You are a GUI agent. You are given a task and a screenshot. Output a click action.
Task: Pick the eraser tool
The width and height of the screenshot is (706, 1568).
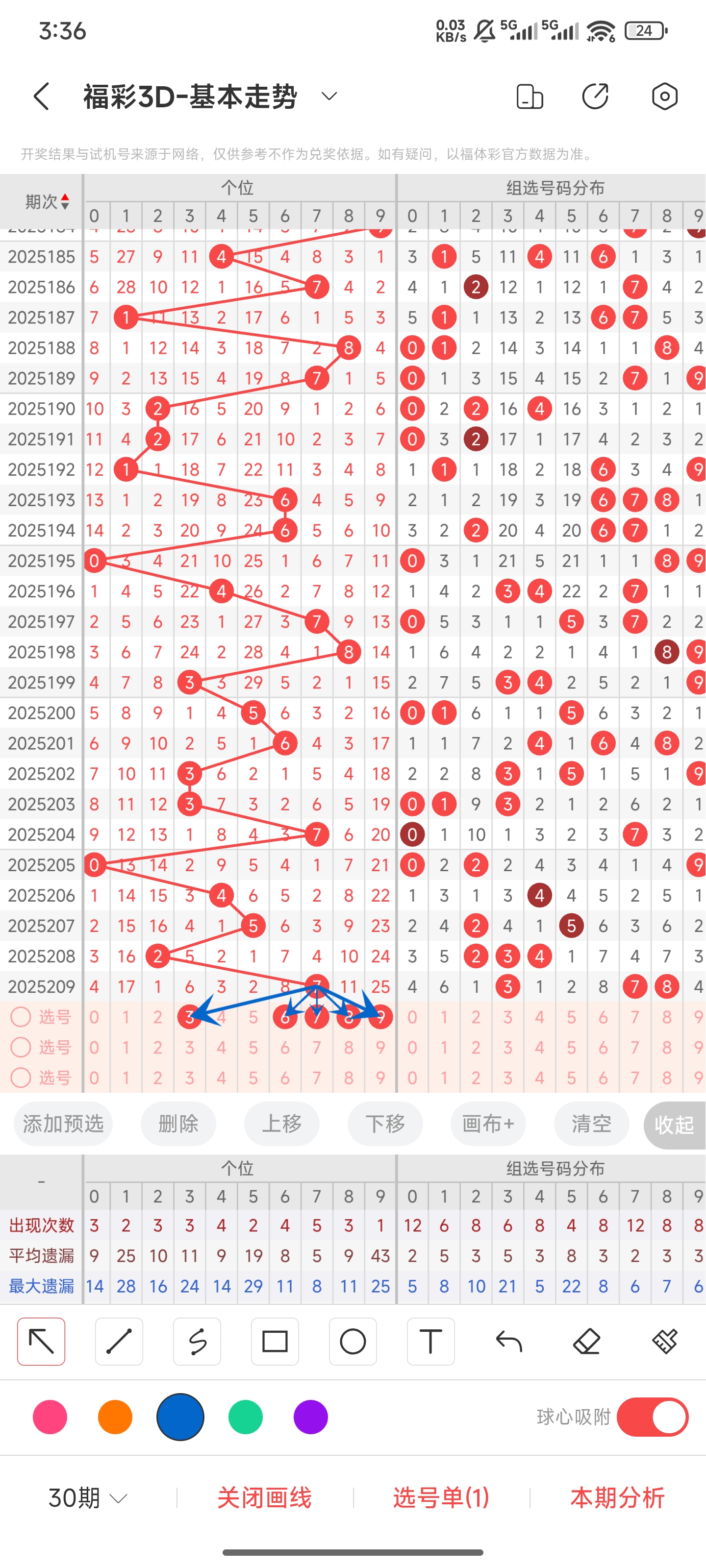(x=586, y=1342)
